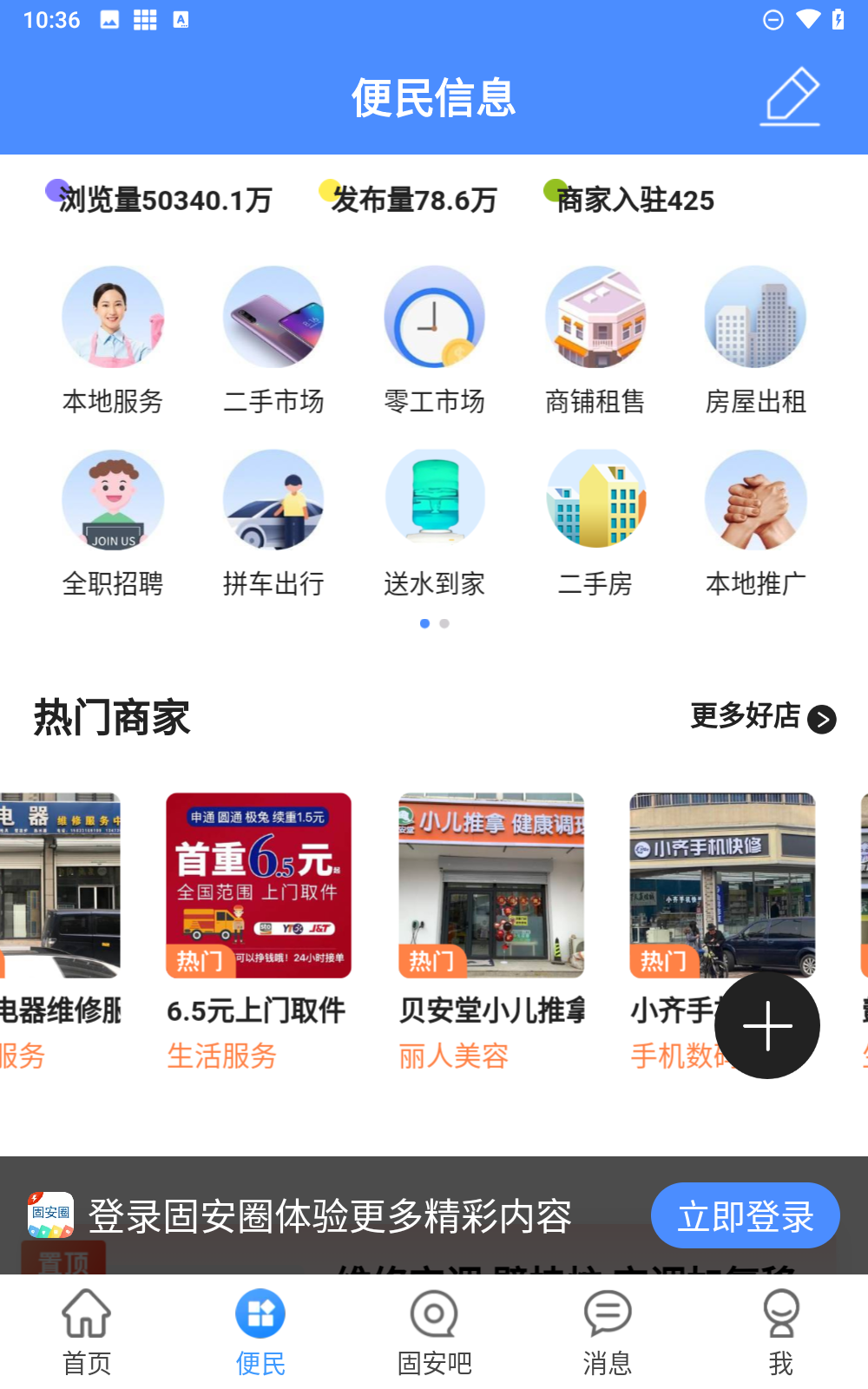Viewport: 868px width, 1389px height.
Task: Tap the floating plus button
Action: [767, 1026]
